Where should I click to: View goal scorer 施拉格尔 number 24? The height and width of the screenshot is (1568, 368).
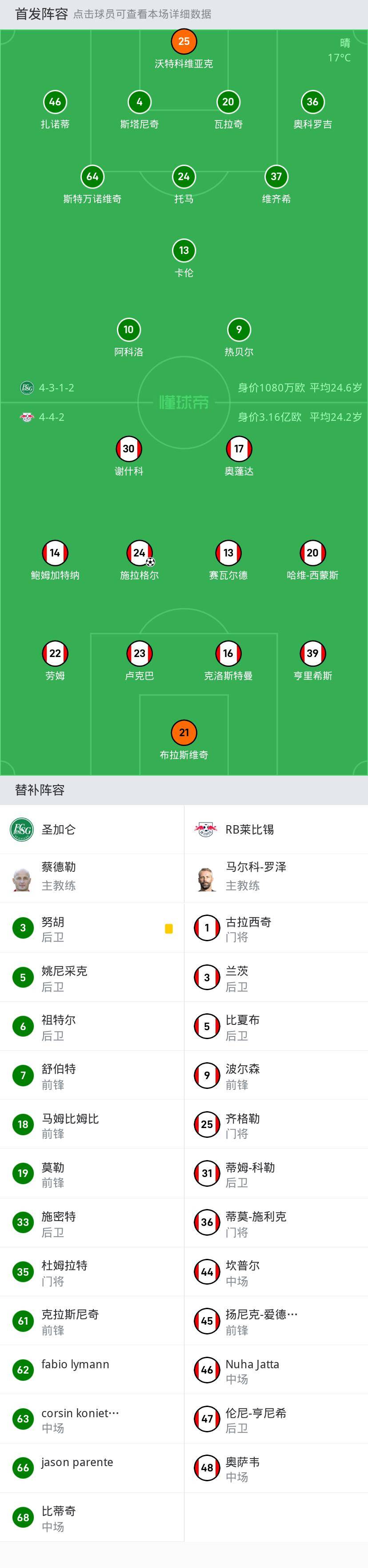click(x=139, y=553)
